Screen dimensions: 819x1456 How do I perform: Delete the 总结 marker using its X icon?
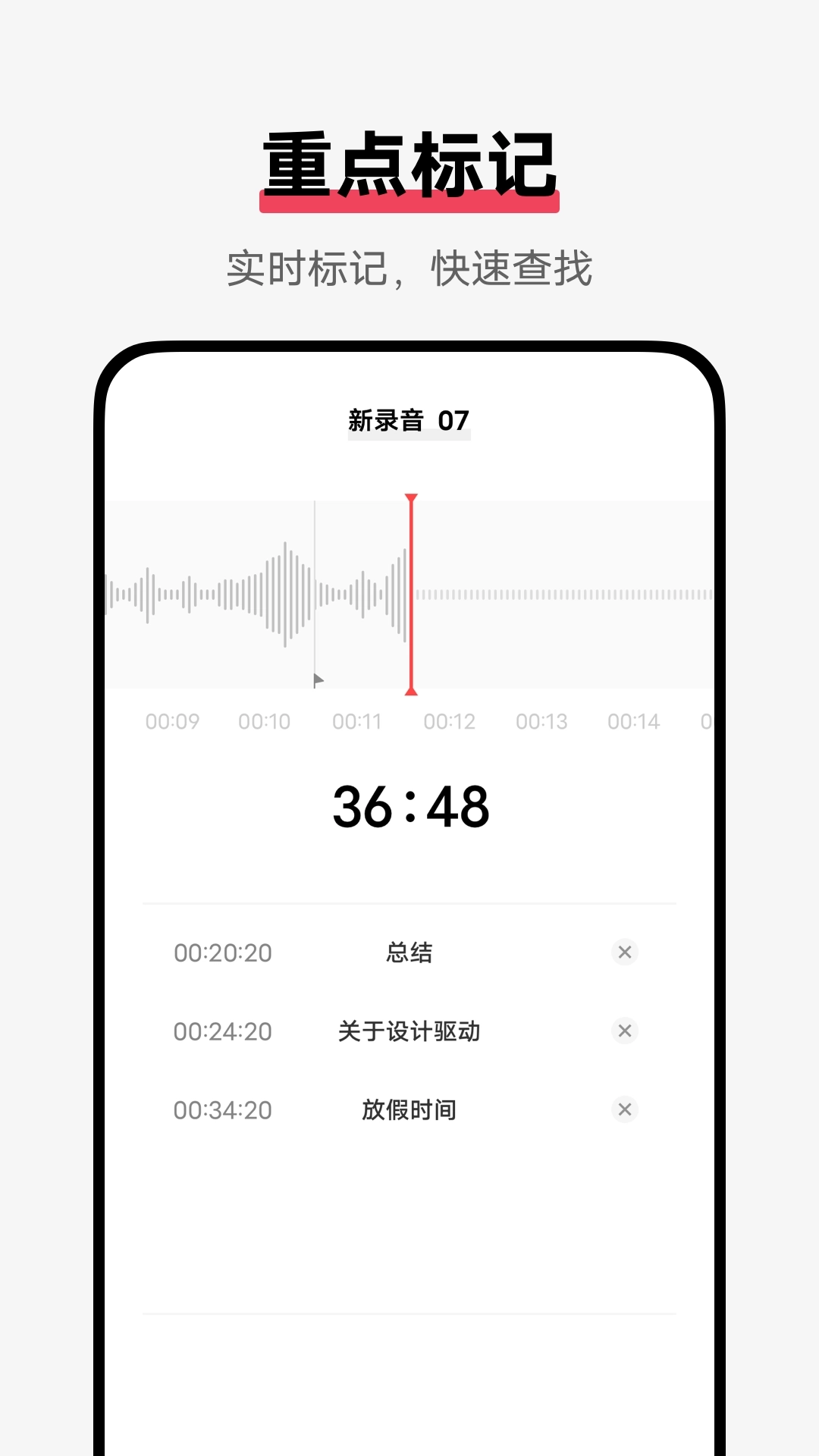pyautogui.click(x=624, y=952)
